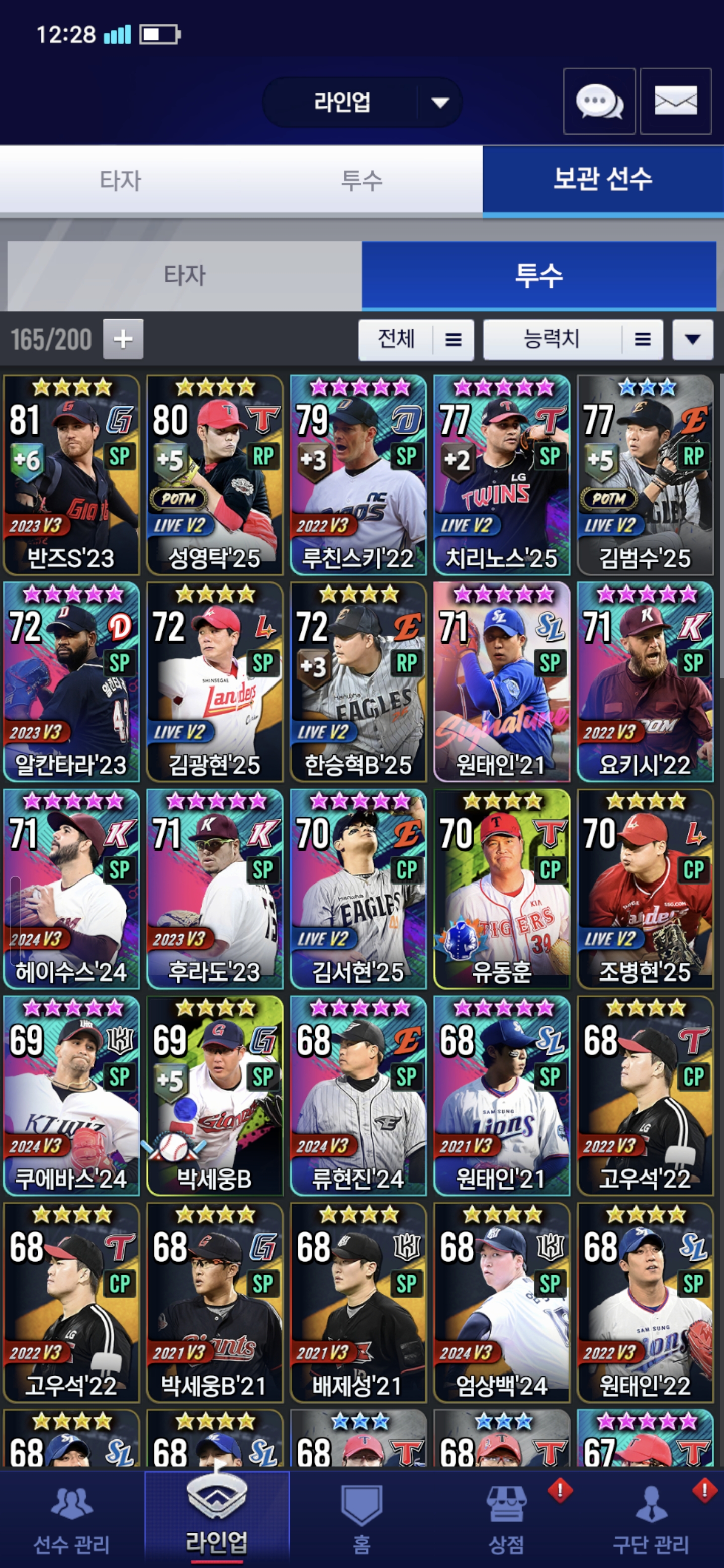Open the 구단 관리 tab
Screen dimensions: 724x1568
pyautogui.click(x=650, y=1519)
